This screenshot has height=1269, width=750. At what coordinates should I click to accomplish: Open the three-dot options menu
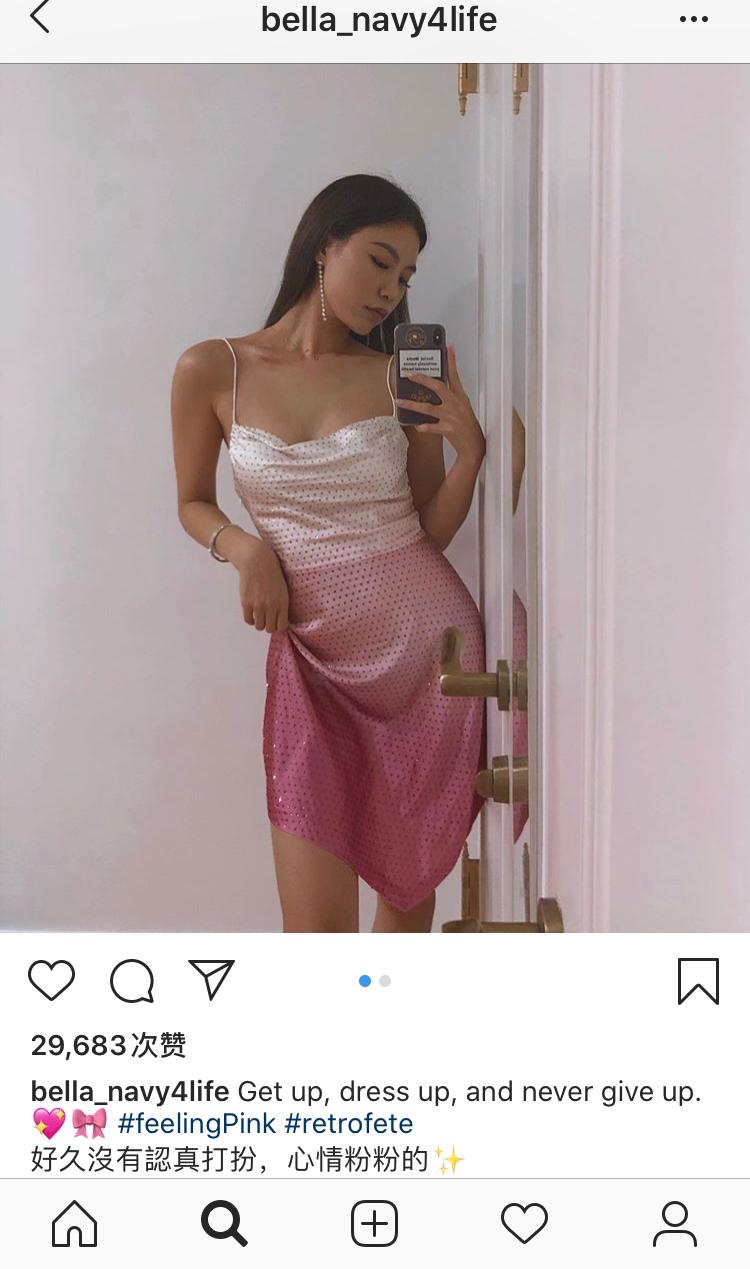[x=693, y=20]
